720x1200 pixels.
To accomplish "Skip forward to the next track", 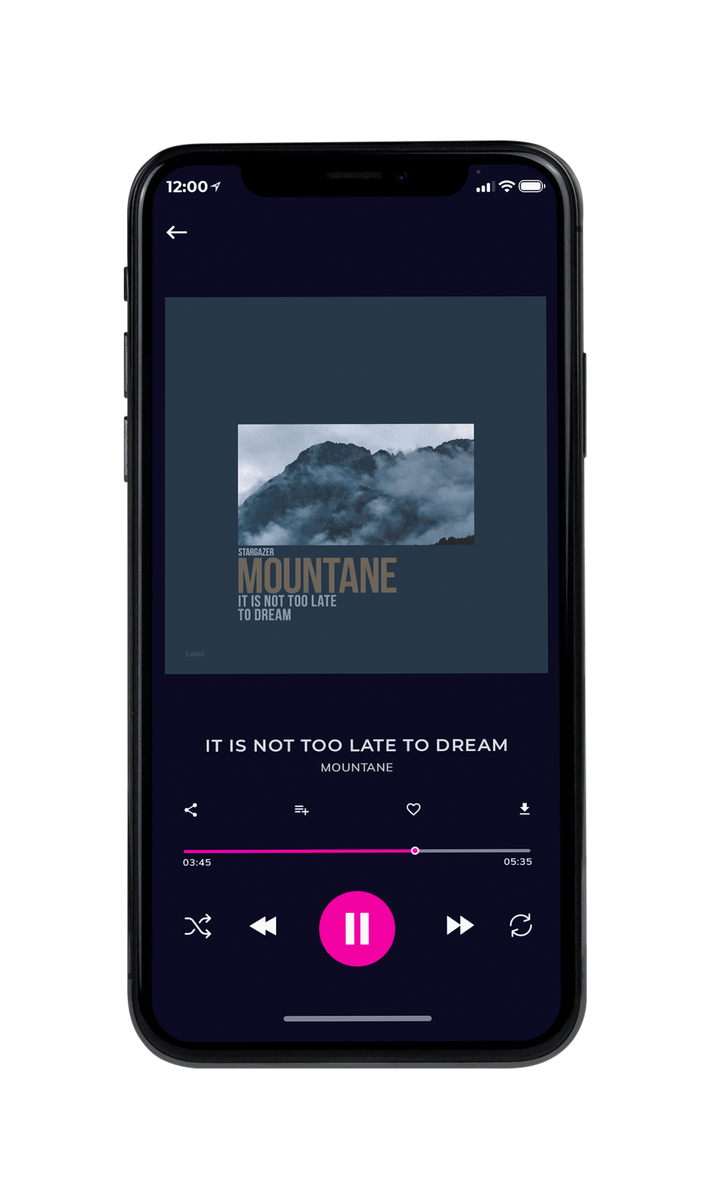I will coord(460,926).
